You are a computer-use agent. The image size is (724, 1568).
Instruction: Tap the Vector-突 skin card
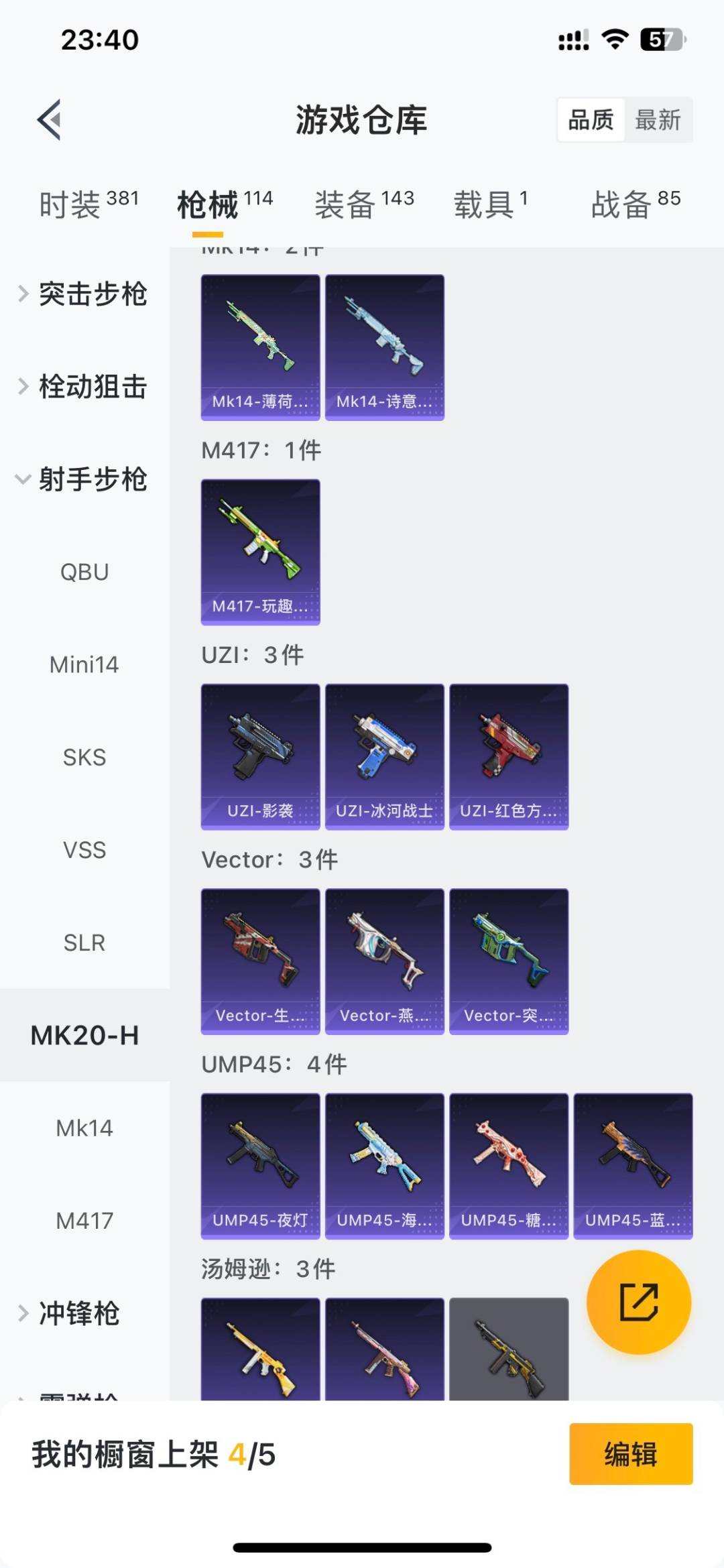click(x=509, y=961)
